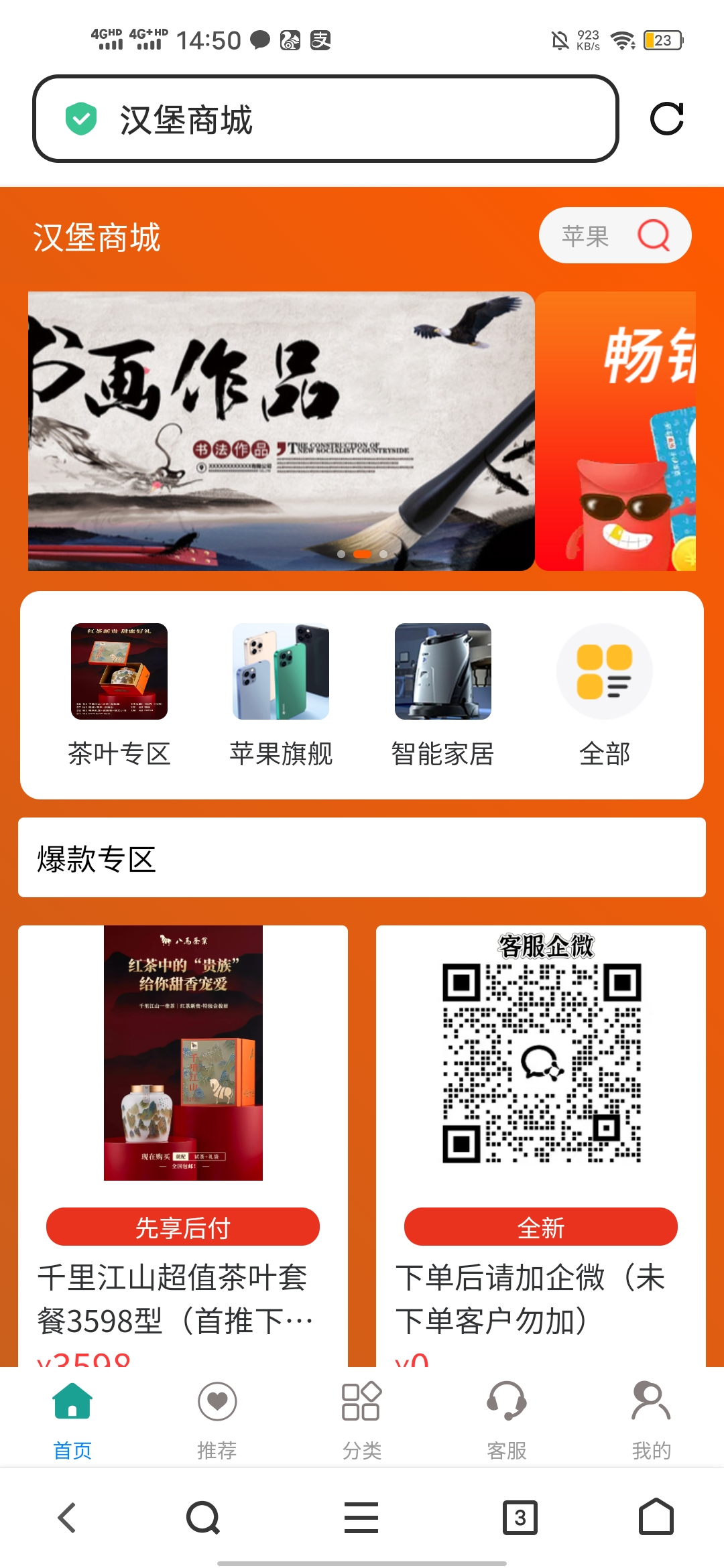The height and width of the screenshot is (1568, 724).
Task: Open the browser tabs switcher showing 3
Action: [x=520, y=1518]
